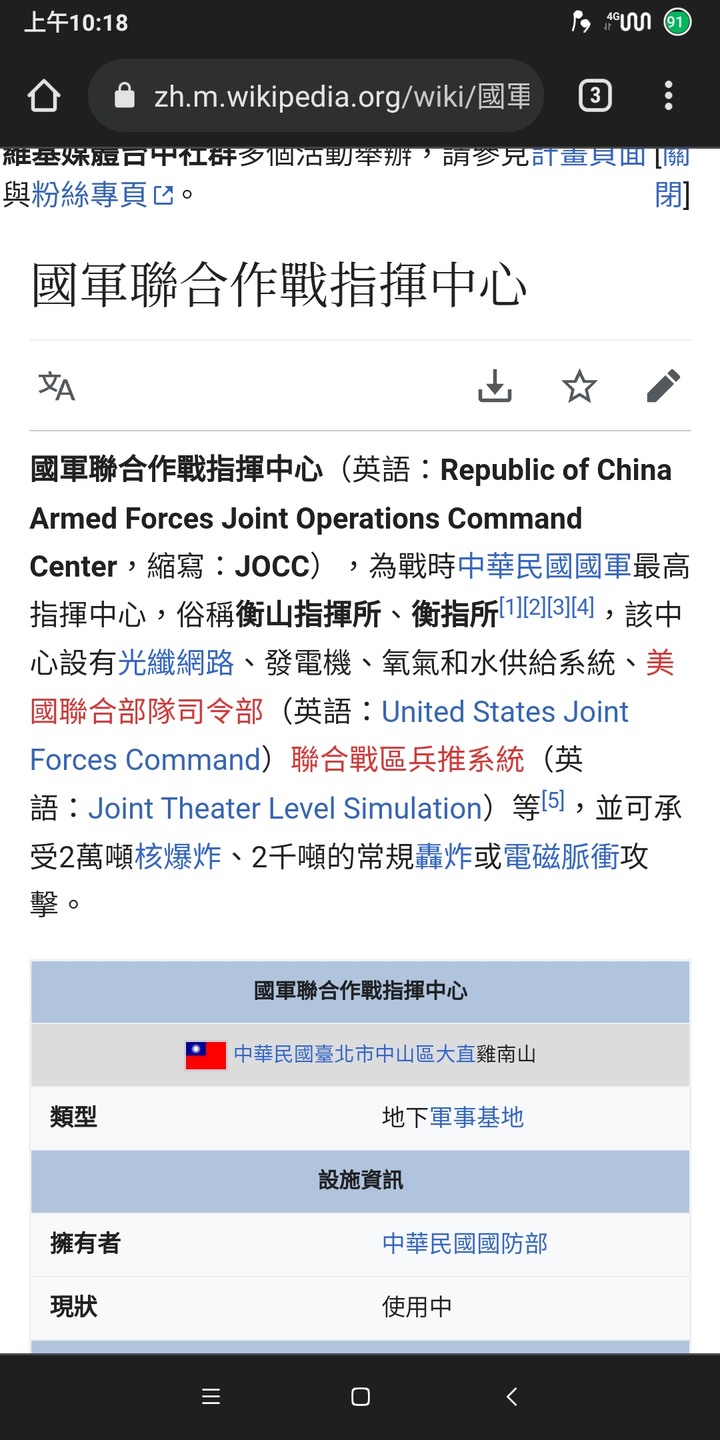720x1440 pixels.
Task: Open the red link 聯合戰區兵推系統
Action: click(407, 759)
